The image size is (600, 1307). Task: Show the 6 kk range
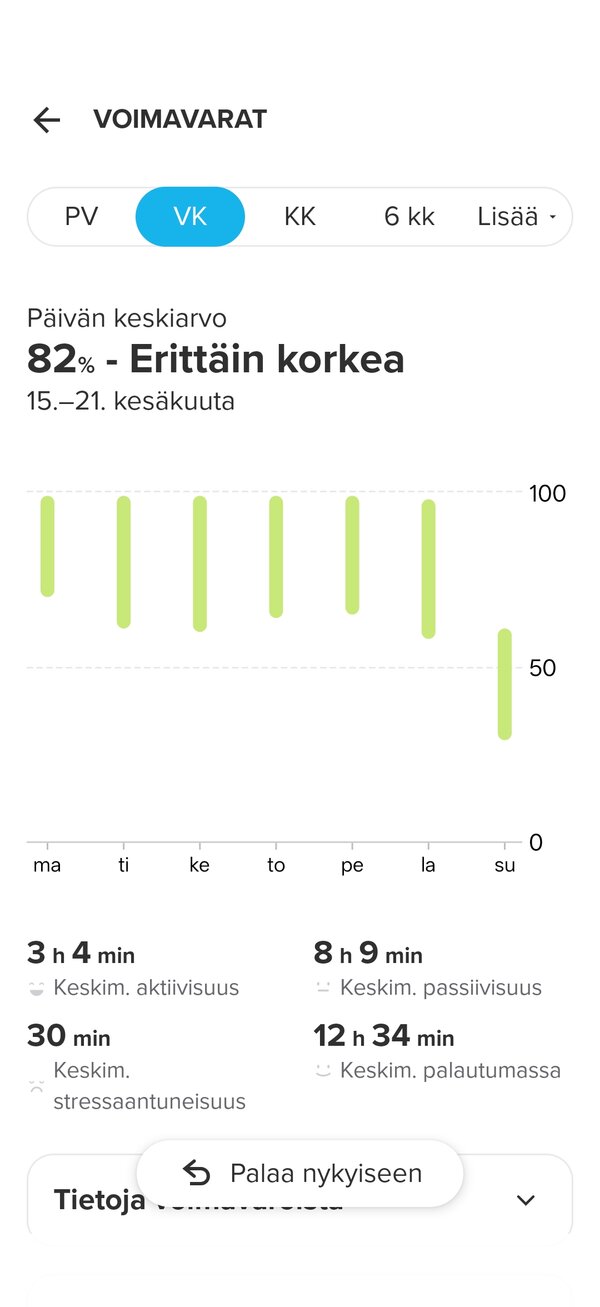[x=409, y=217]
